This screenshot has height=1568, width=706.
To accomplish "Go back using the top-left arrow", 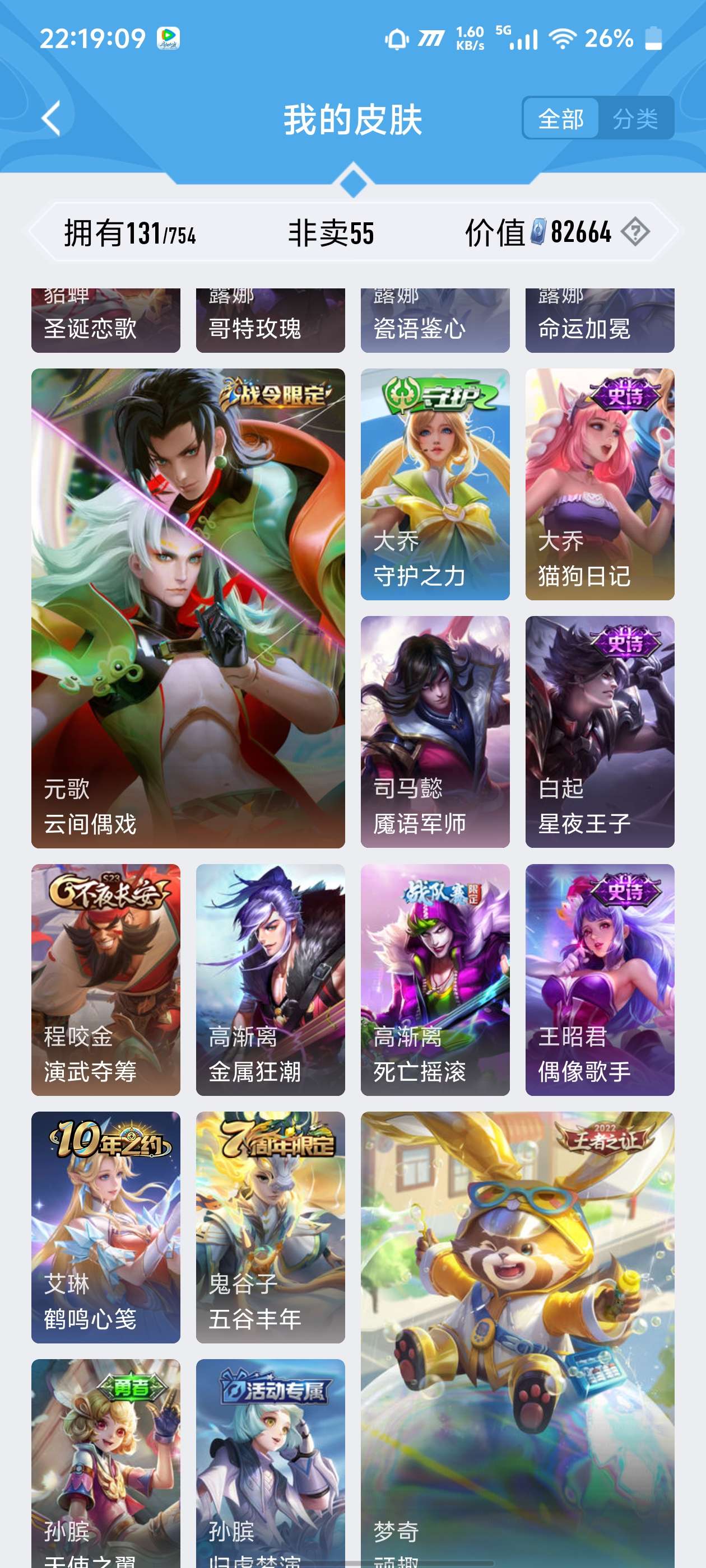I will [x=52, y=118].
